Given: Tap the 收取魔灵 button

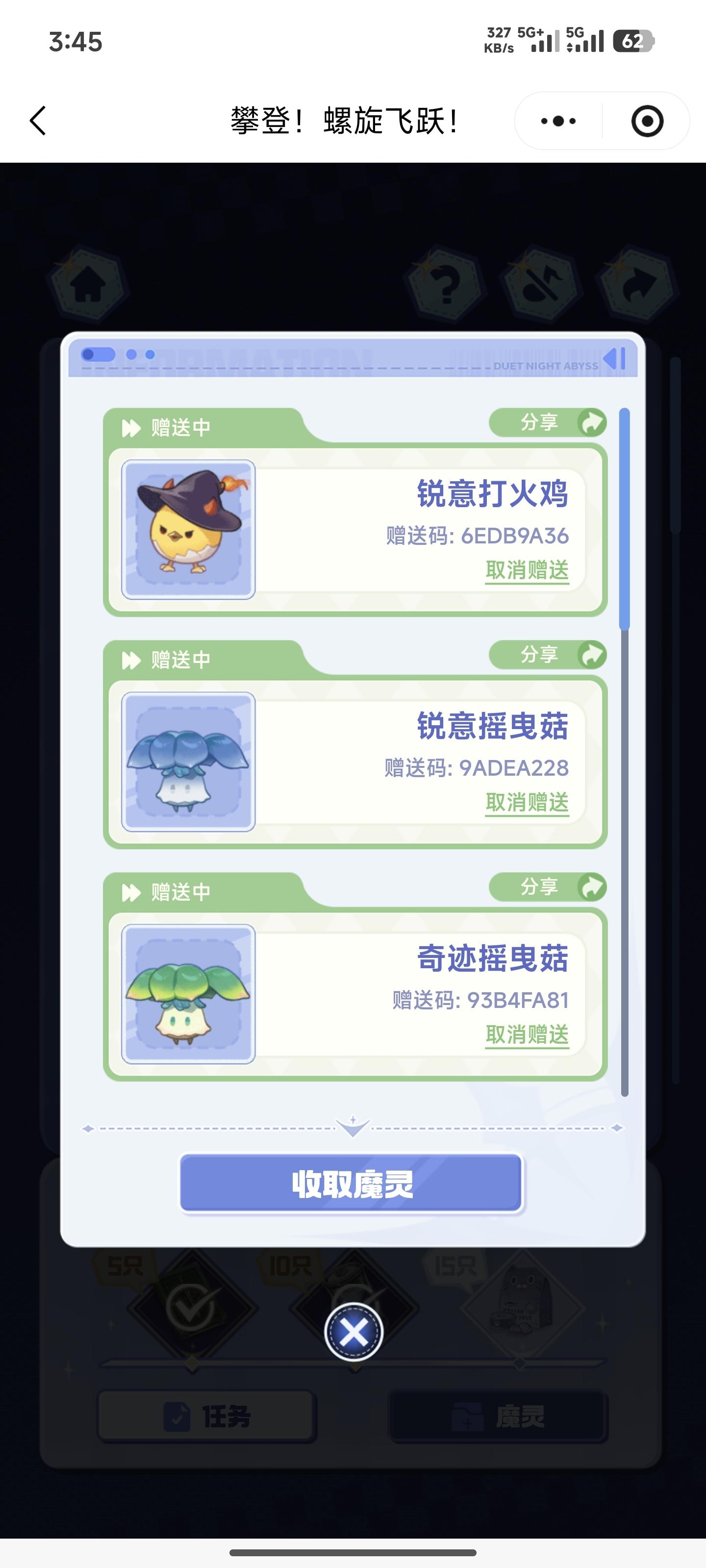Looking at the screenshot, I should click(x=352, y=1183).
